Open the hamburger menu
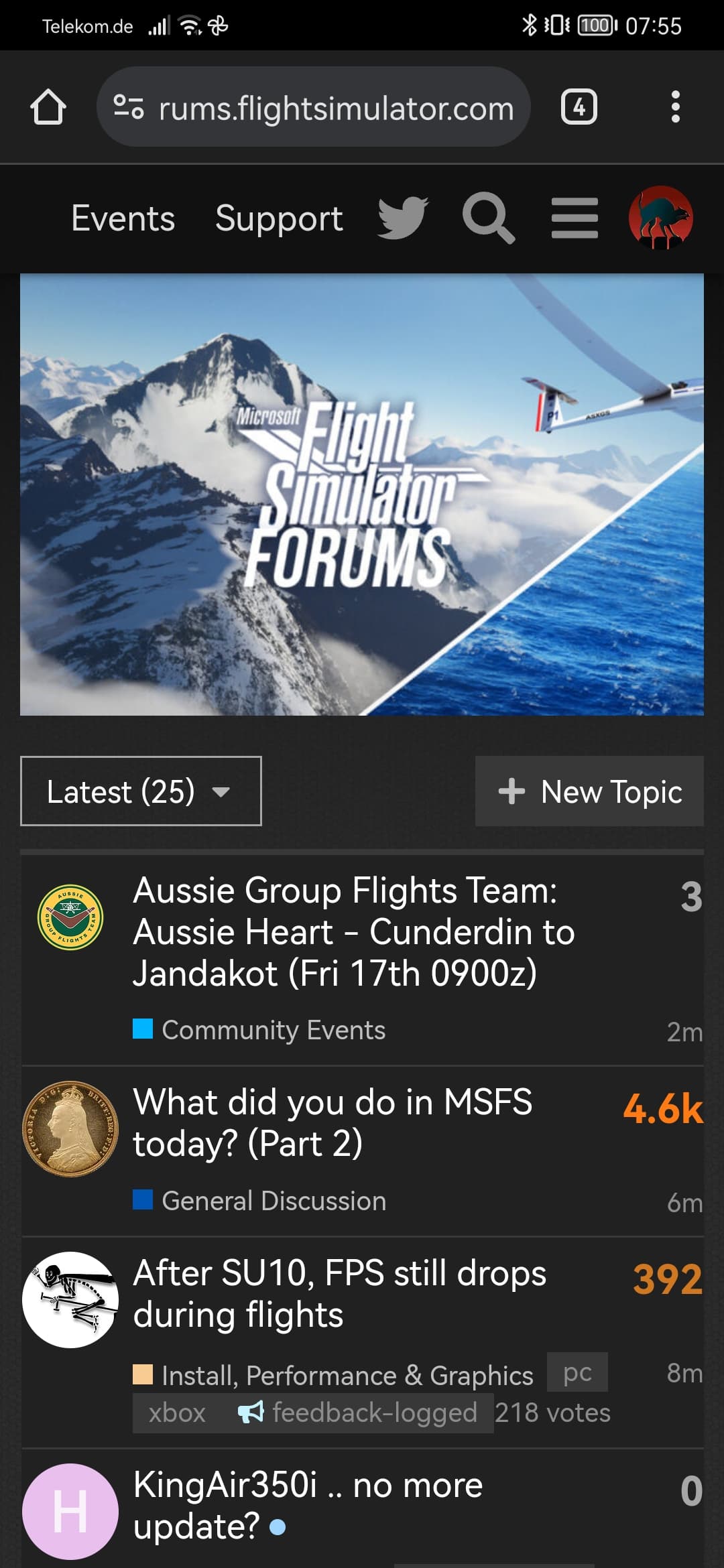 (575, 218)
